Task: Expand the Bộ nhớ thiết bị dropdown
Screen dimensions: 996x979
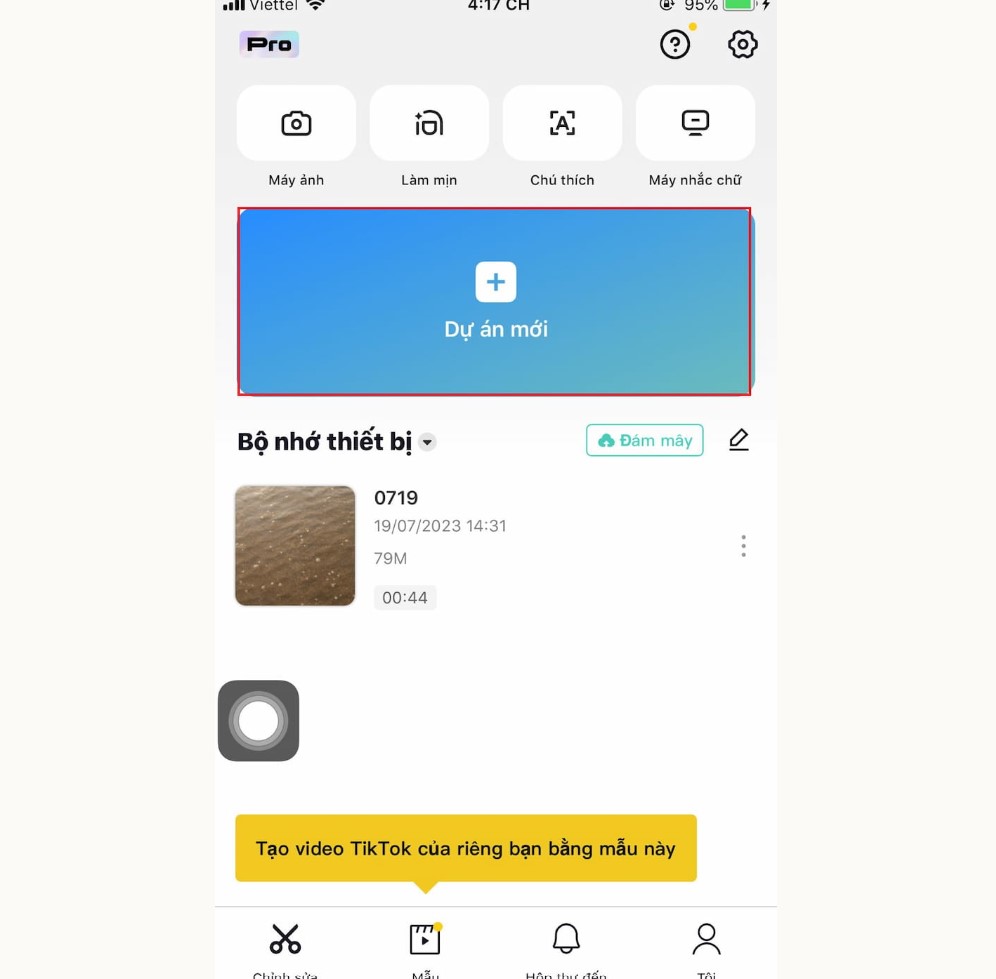Action: click(427, 442)
